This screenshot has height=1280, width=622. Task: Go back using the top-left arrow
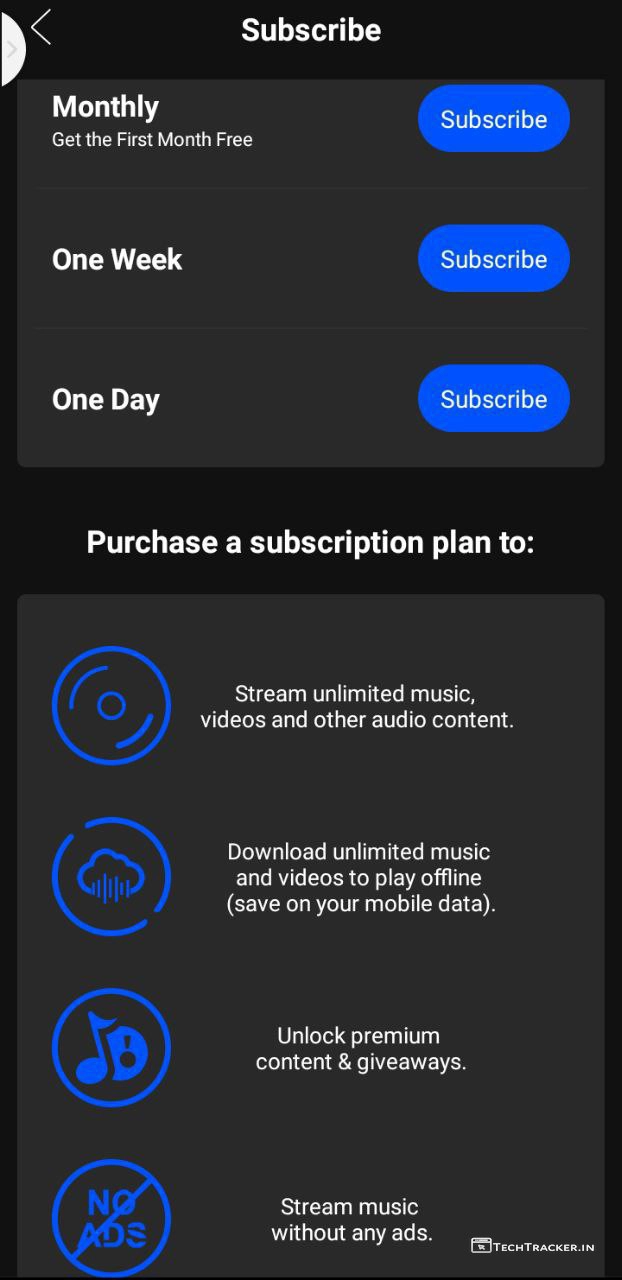point(41,28)
